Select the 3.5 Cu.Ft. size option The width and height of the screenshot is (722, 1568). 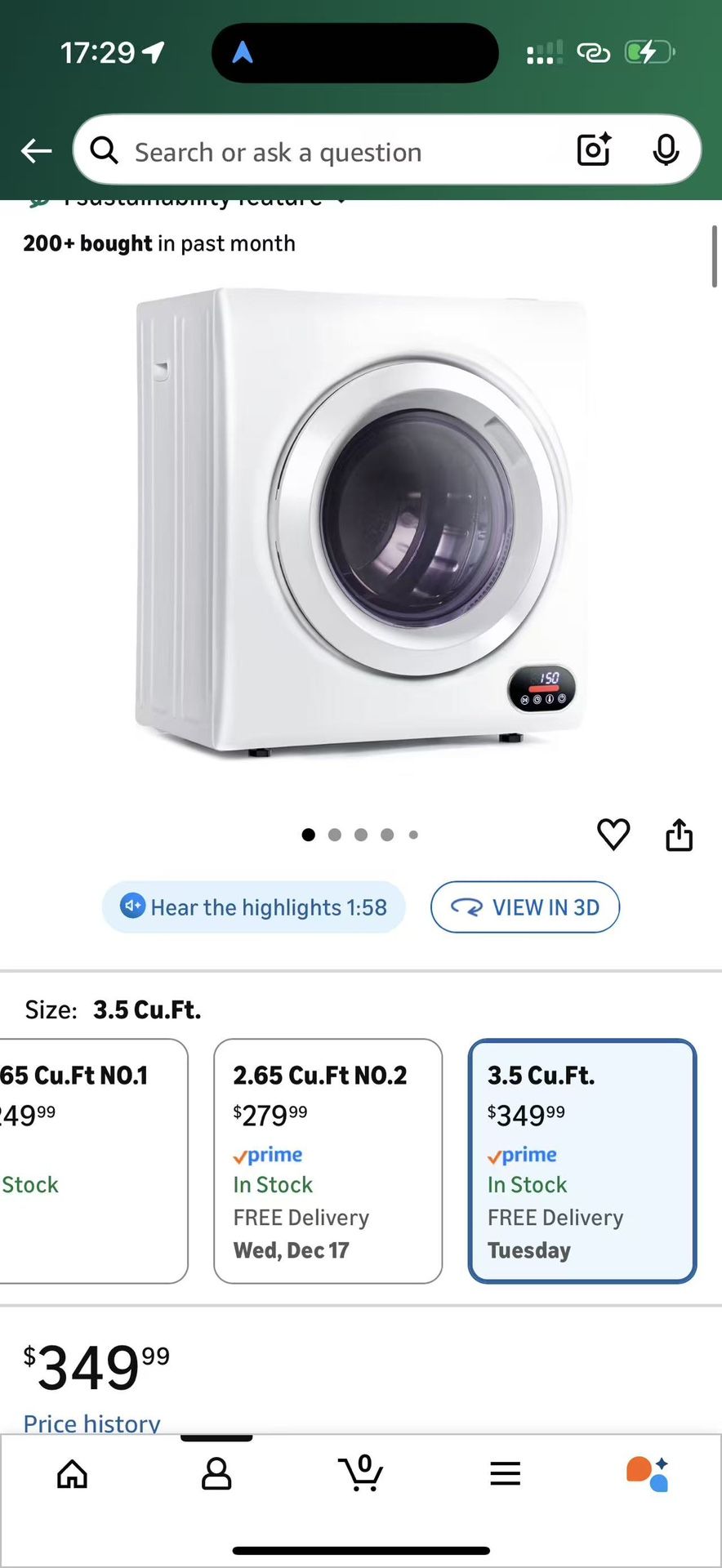582,1161
